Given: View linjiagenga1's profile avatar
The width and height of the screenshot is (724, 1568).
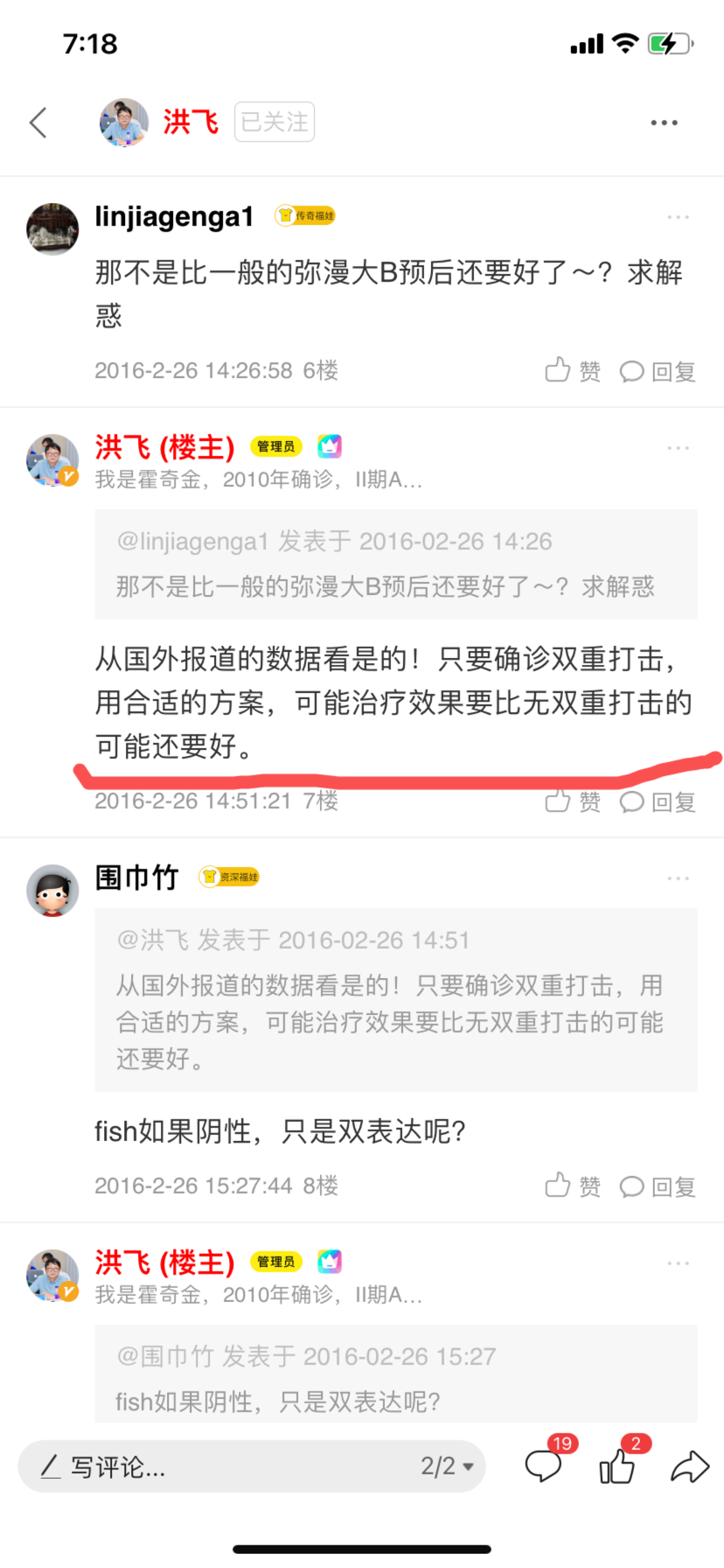Looking at the screenshot, I should tap(52, 229).
